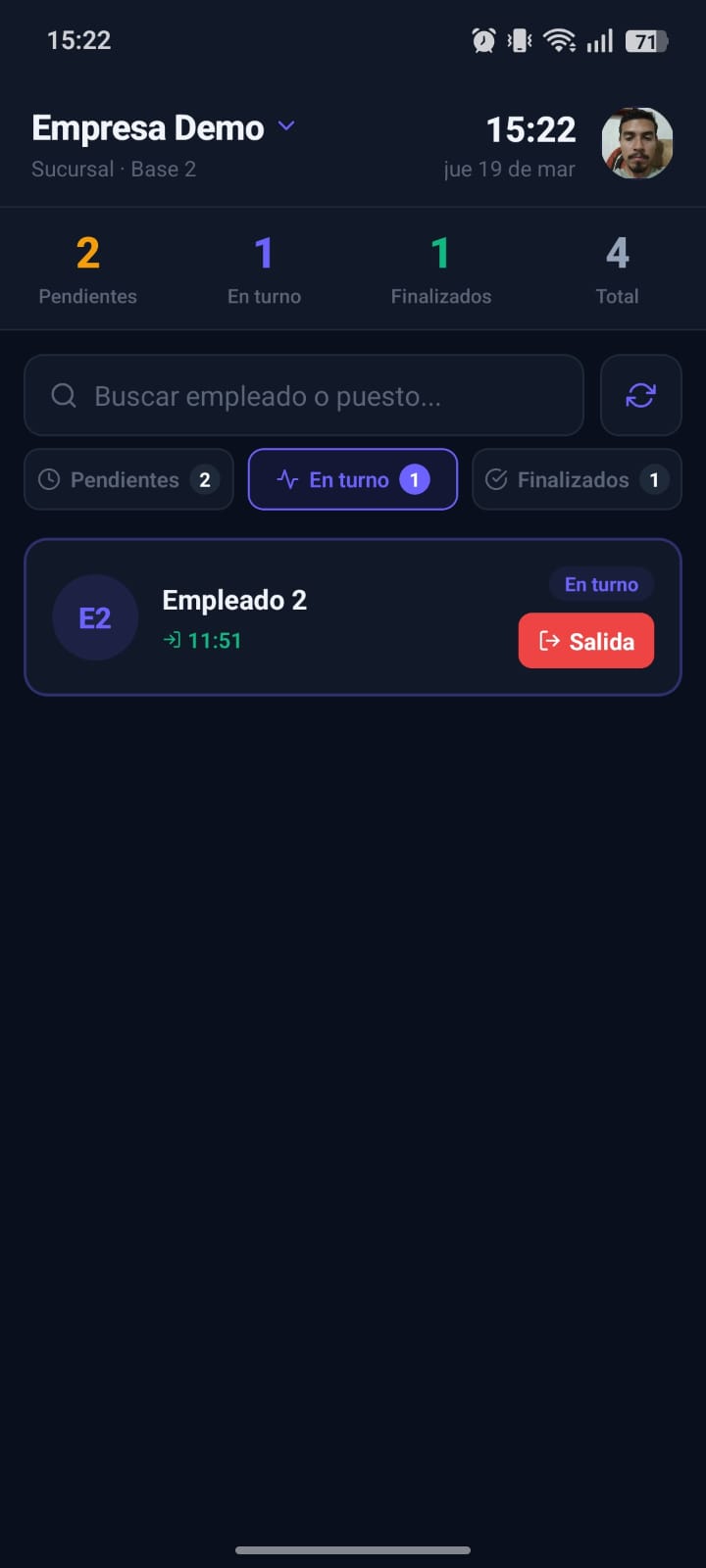706x1568 pixels.
Task: Click the logout icon inside the Salida button
Action: [x=548, y=640]
